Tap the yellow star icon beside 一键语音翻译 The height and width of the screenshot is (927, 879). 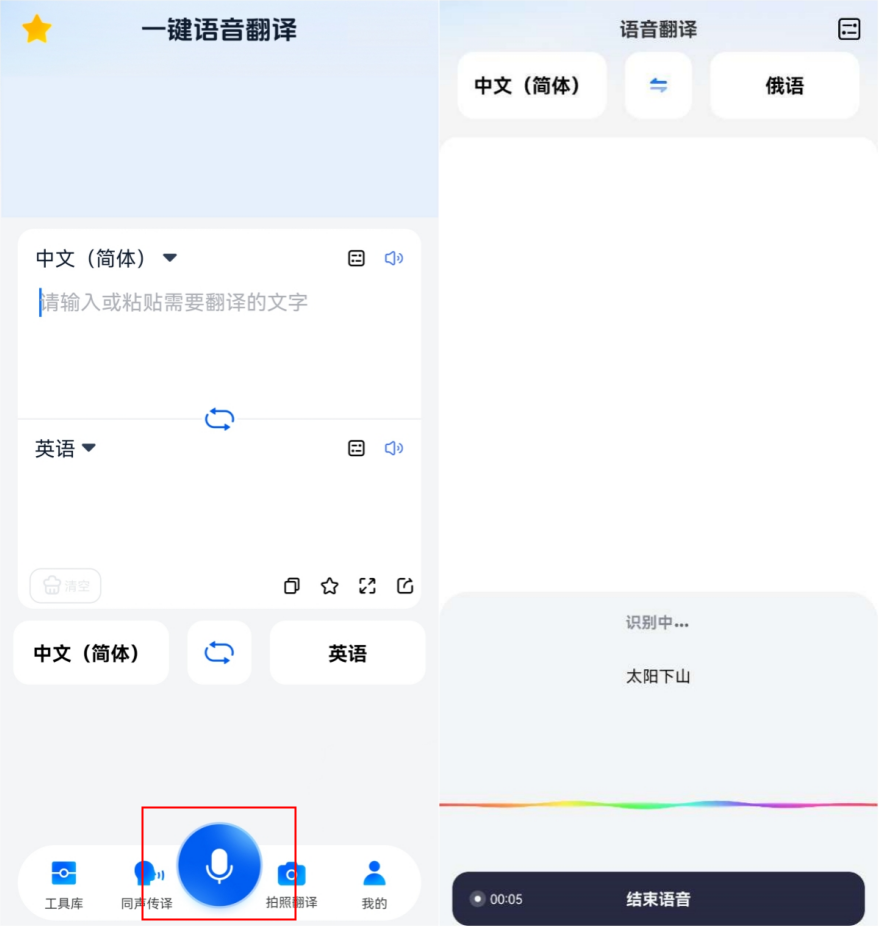click(x=37, y=29)
